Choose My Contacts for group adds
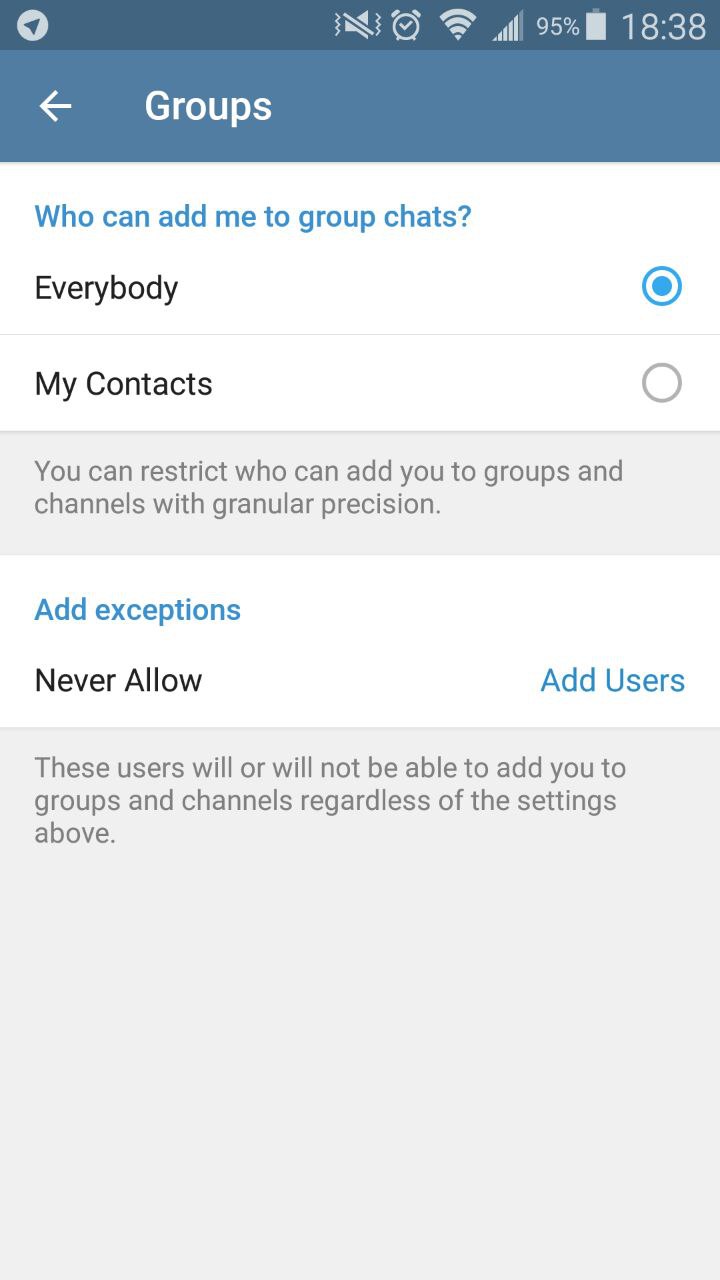This screenshot has height=1280, width=720. [661, 383]
